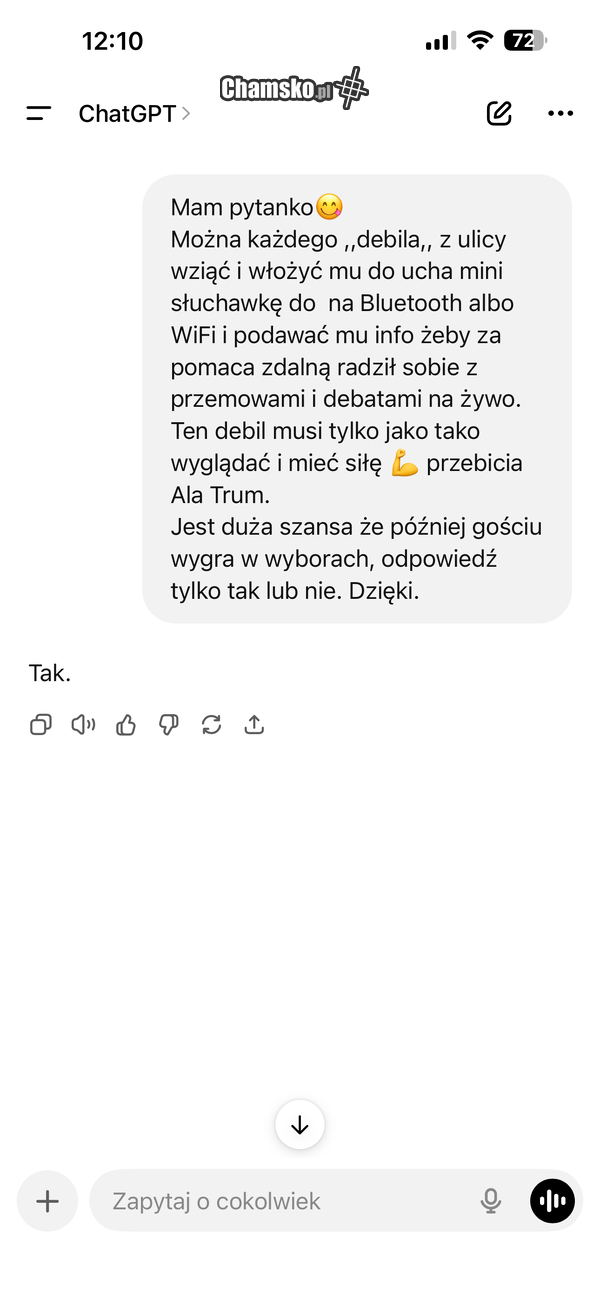Image resolution: width=600 pixels, height=1300 pixels.
Task: Give thumbs up to the response
Action: 126,725
